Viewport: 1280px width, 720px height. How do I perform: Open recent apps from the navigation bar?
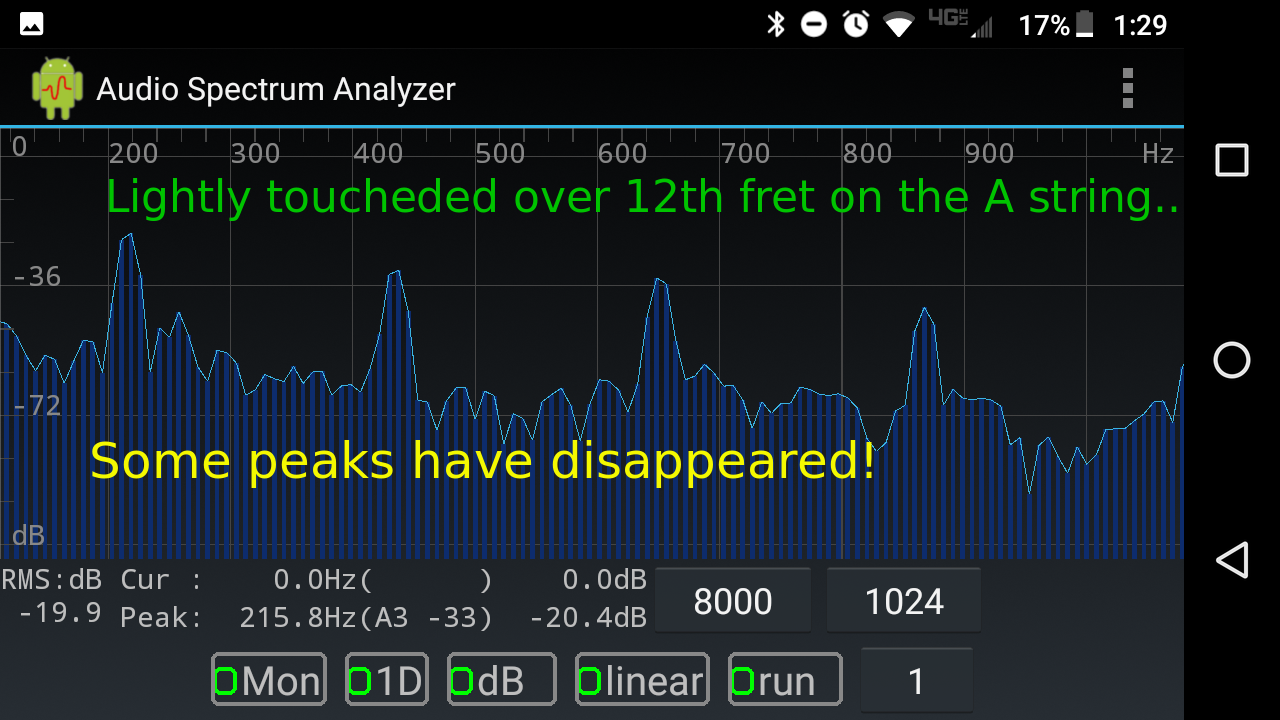tap(1232, 160)
